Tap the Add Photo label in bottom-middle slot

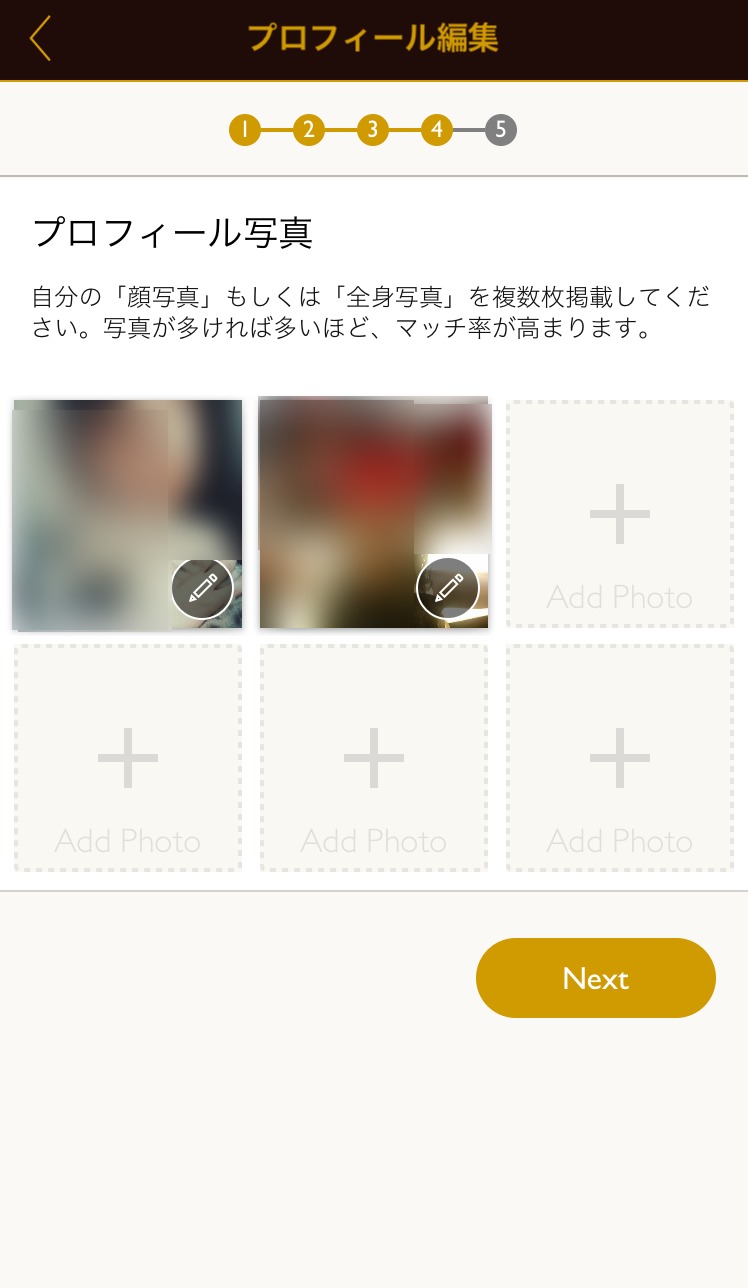coord(373,841)
